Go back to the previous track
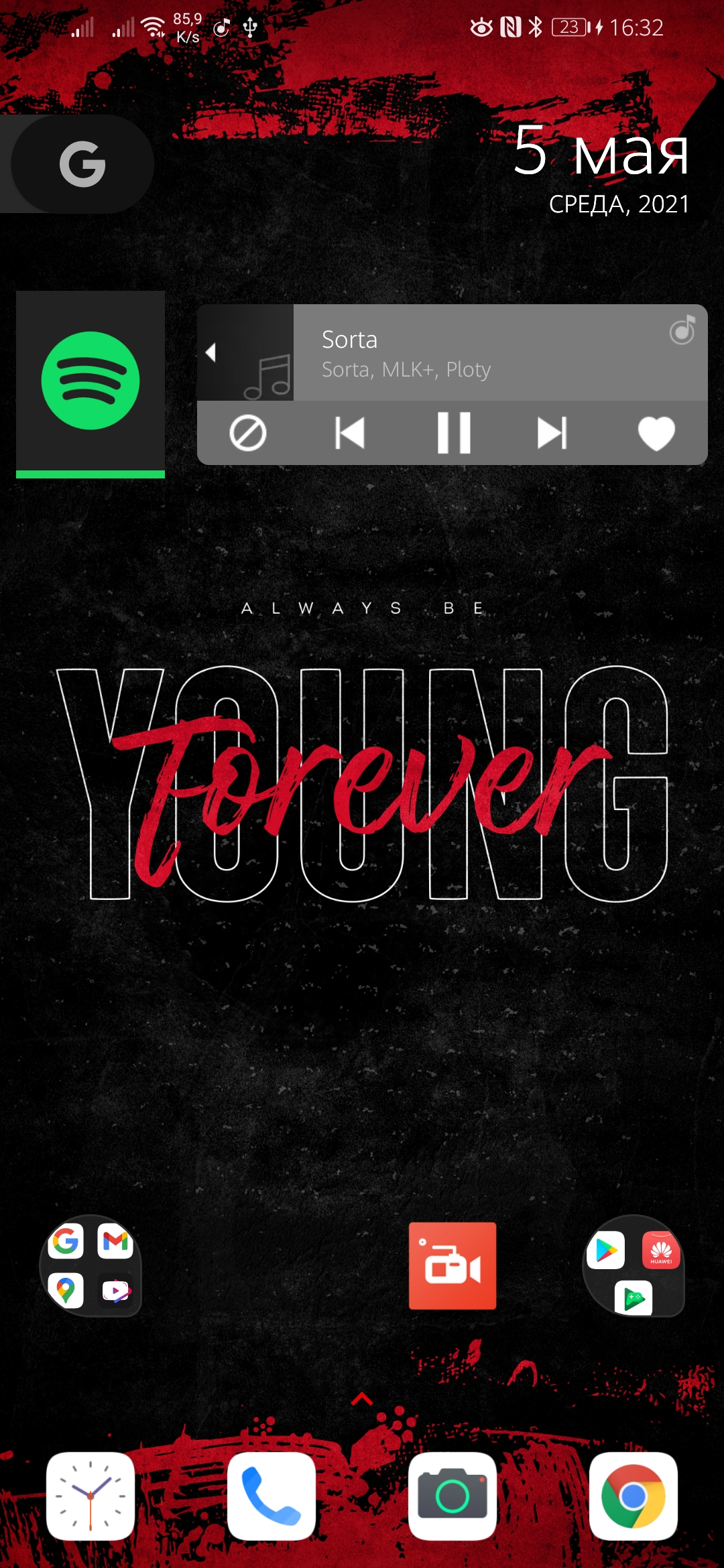The height and width of the screenshot is (1568, 724). pos(350,433)
